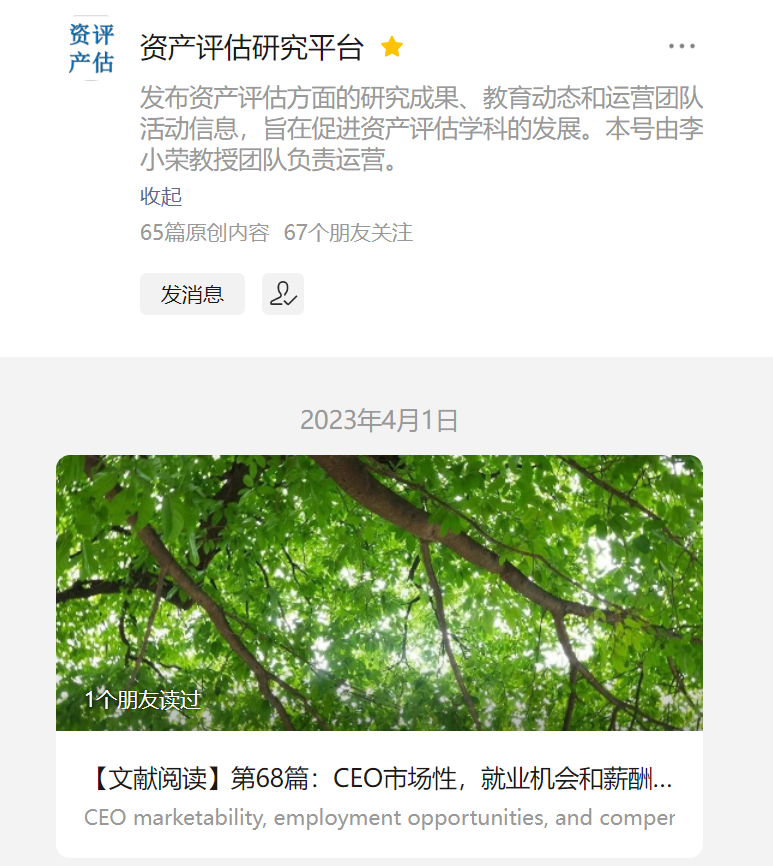Image resolution: width=773 pixels, height=866 pixels.
Task: Tap the 资产评估 account avatar
Action: 91,48
